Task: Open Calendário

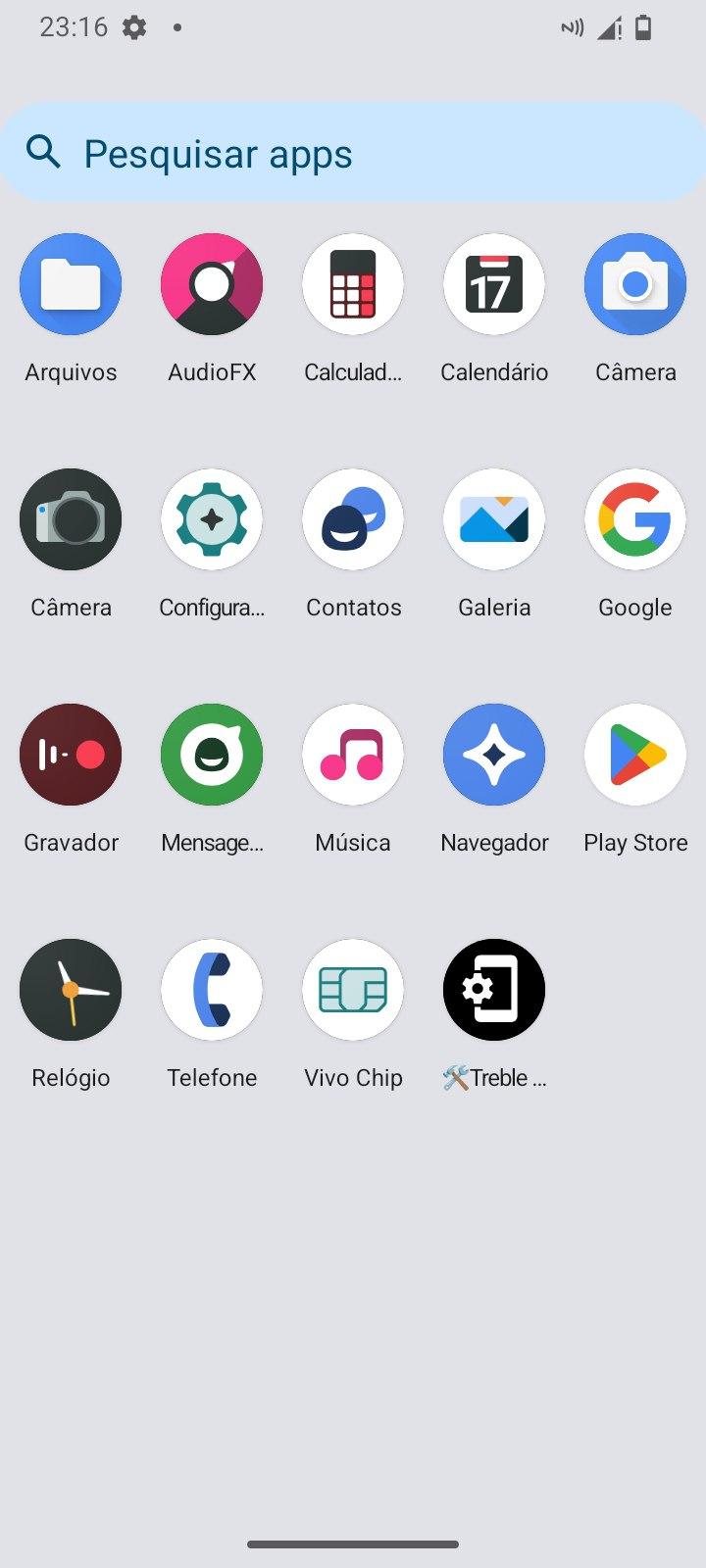Action: pos(494,284)
